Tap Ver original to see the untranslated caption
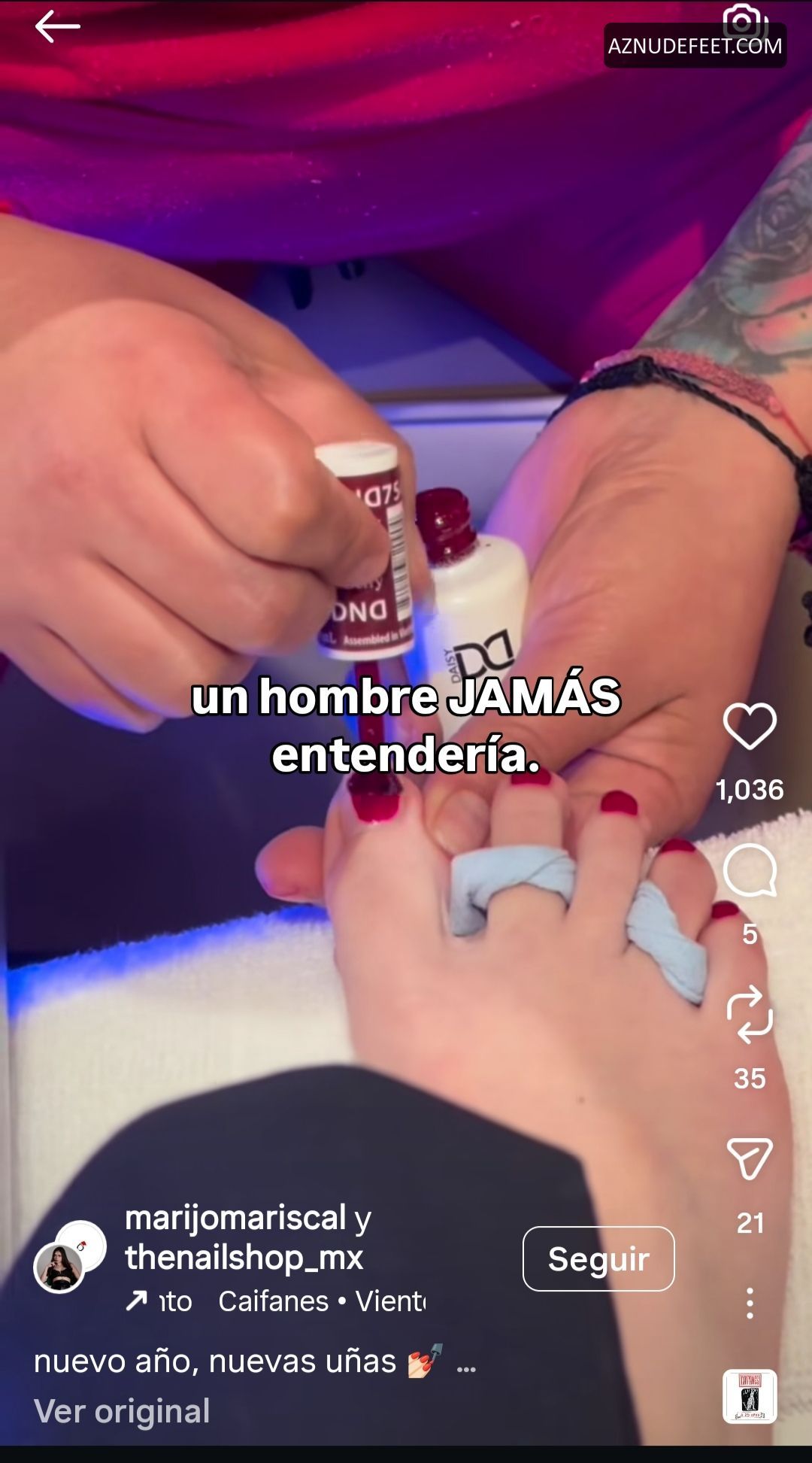Image resolution: width=812 pixels, height=1463 pixels. [x=122, y=1411]
